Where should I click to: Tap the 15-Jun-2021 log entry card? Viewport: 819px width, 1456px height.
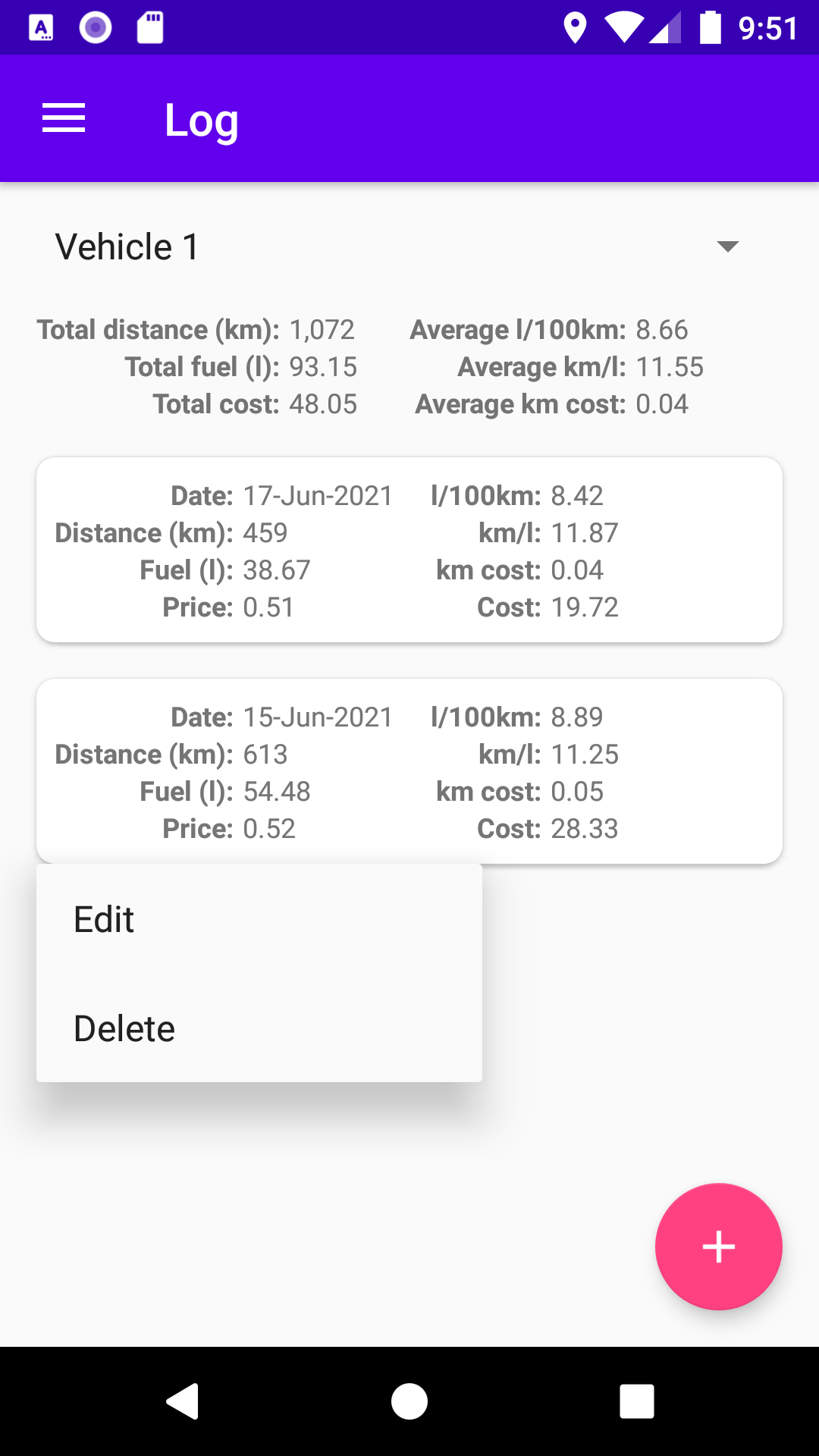409,771
